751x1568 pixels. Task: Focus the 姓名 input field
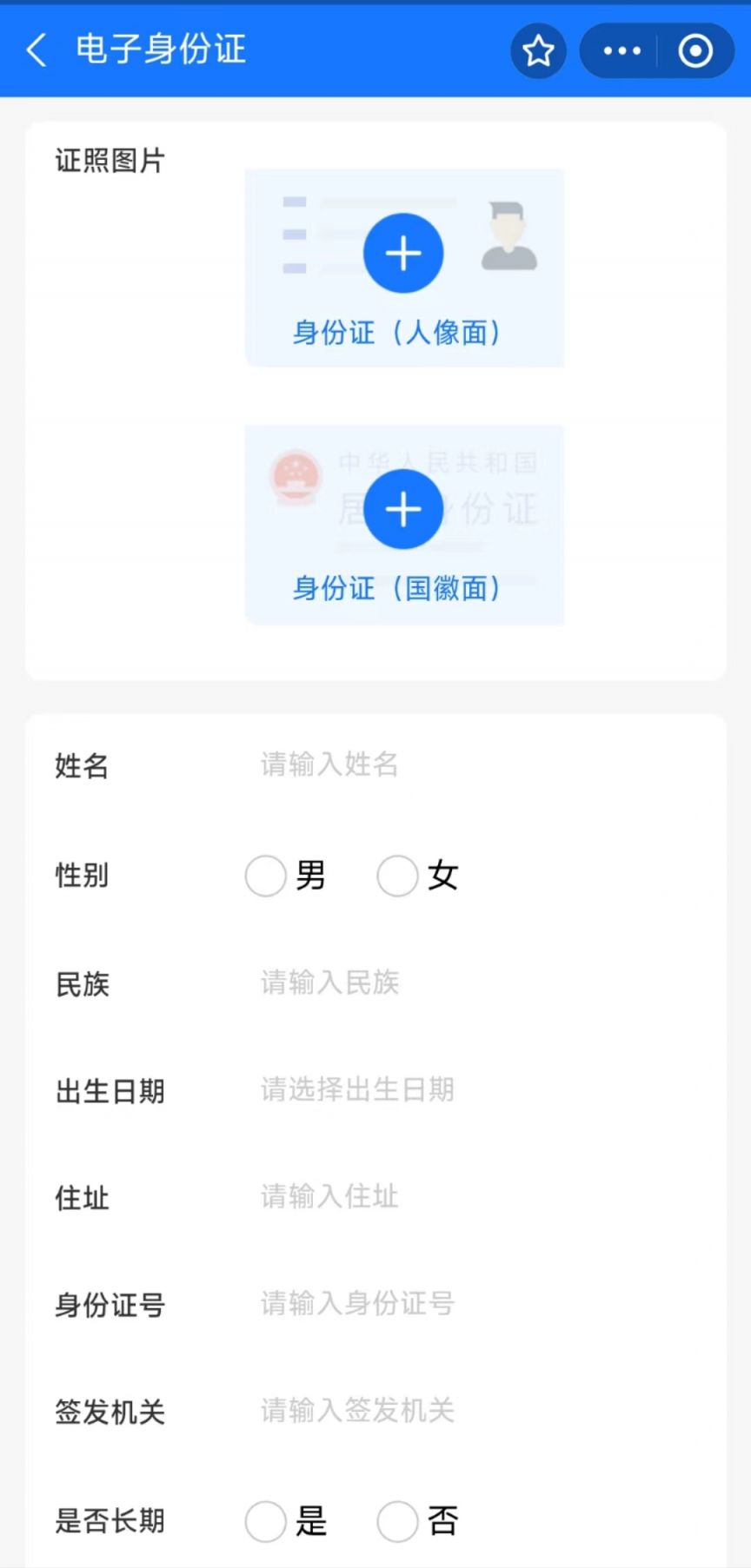click(469, 764)
